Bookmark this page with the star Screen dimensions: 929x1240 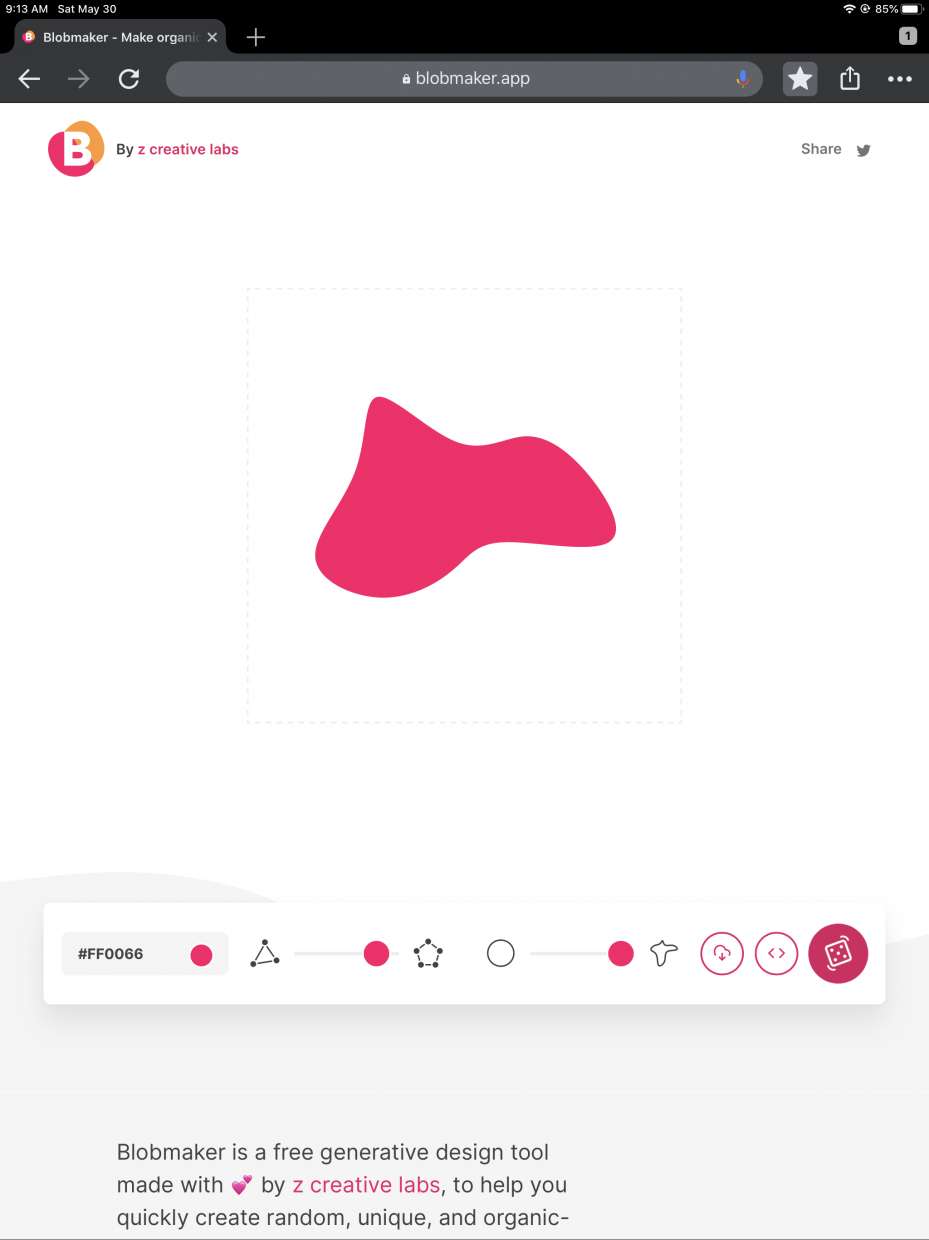[800, 79]
